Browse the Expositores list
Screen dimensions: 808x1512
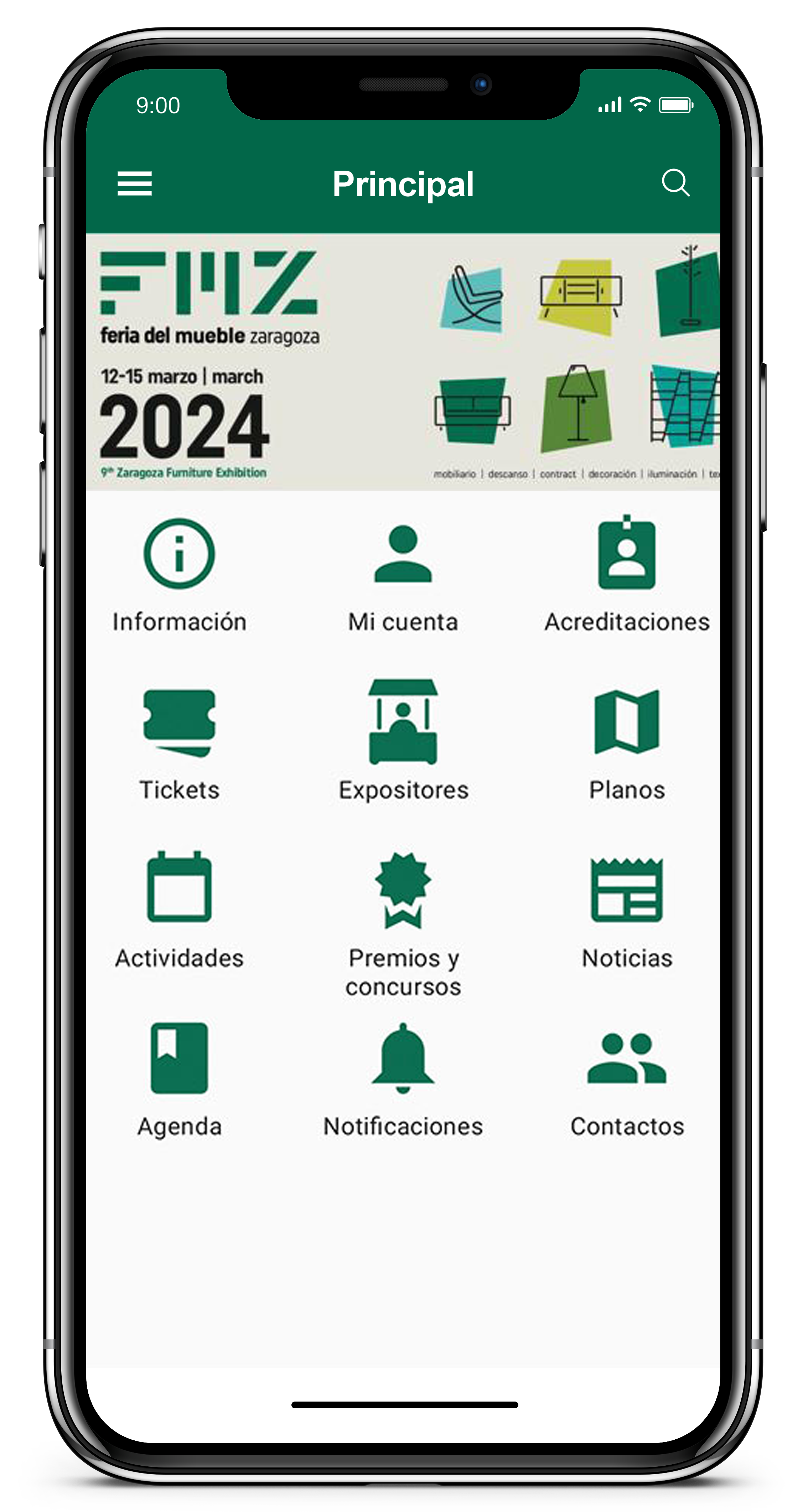pos(403,742)
